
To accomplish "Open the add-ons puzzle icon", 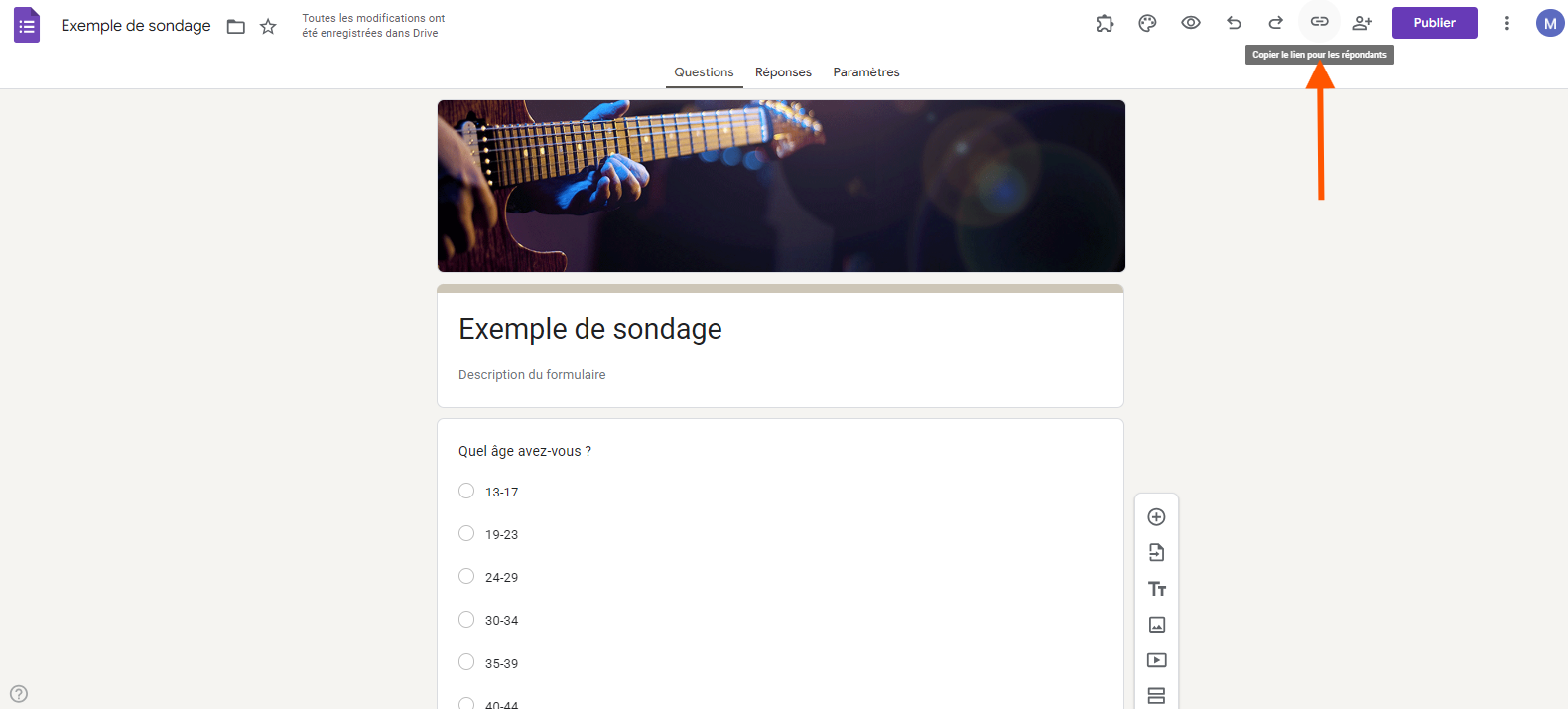I will coord(1105,23).
